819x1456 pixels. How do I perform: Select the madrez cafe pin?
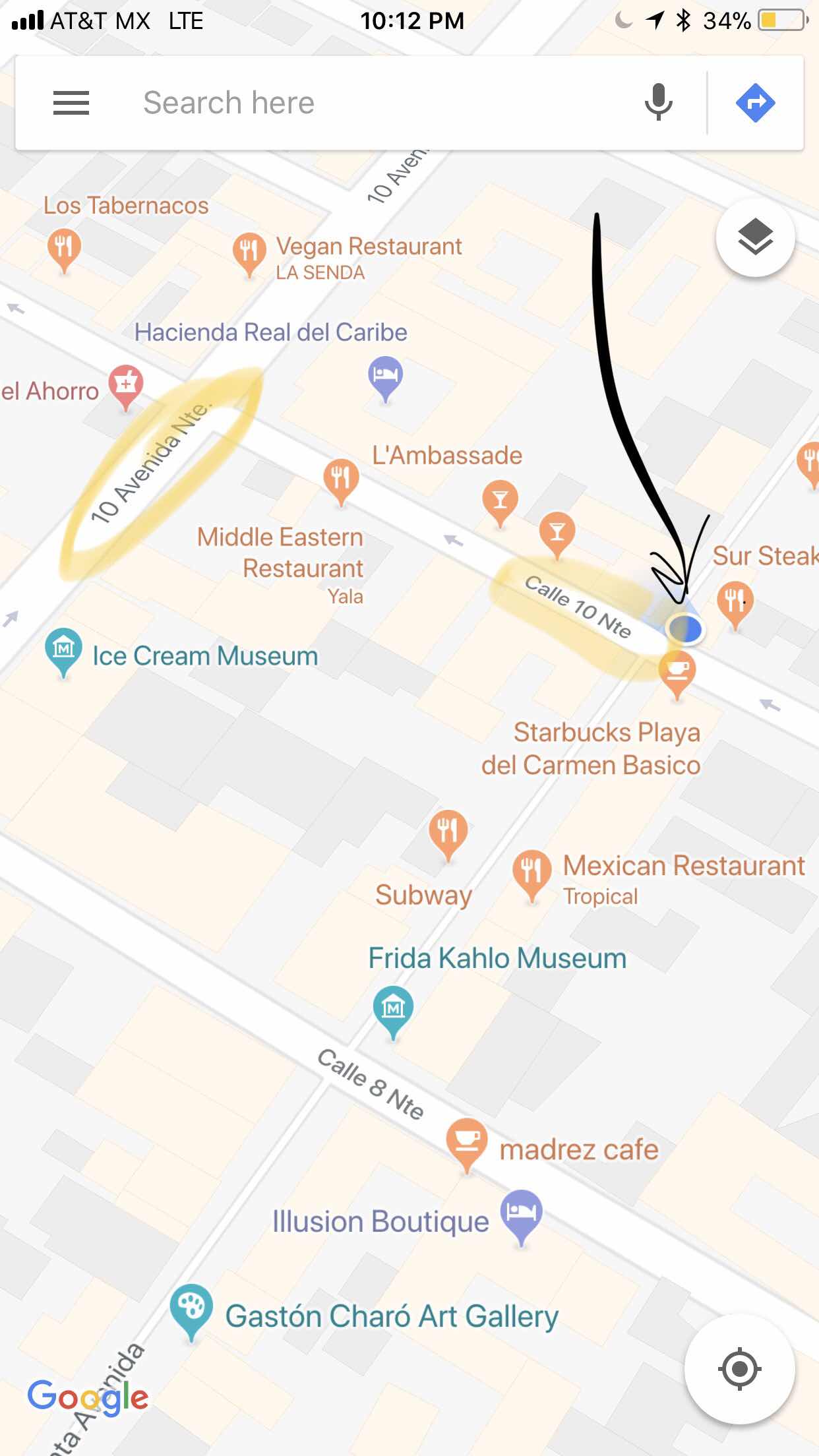(x=467, y=1139)
